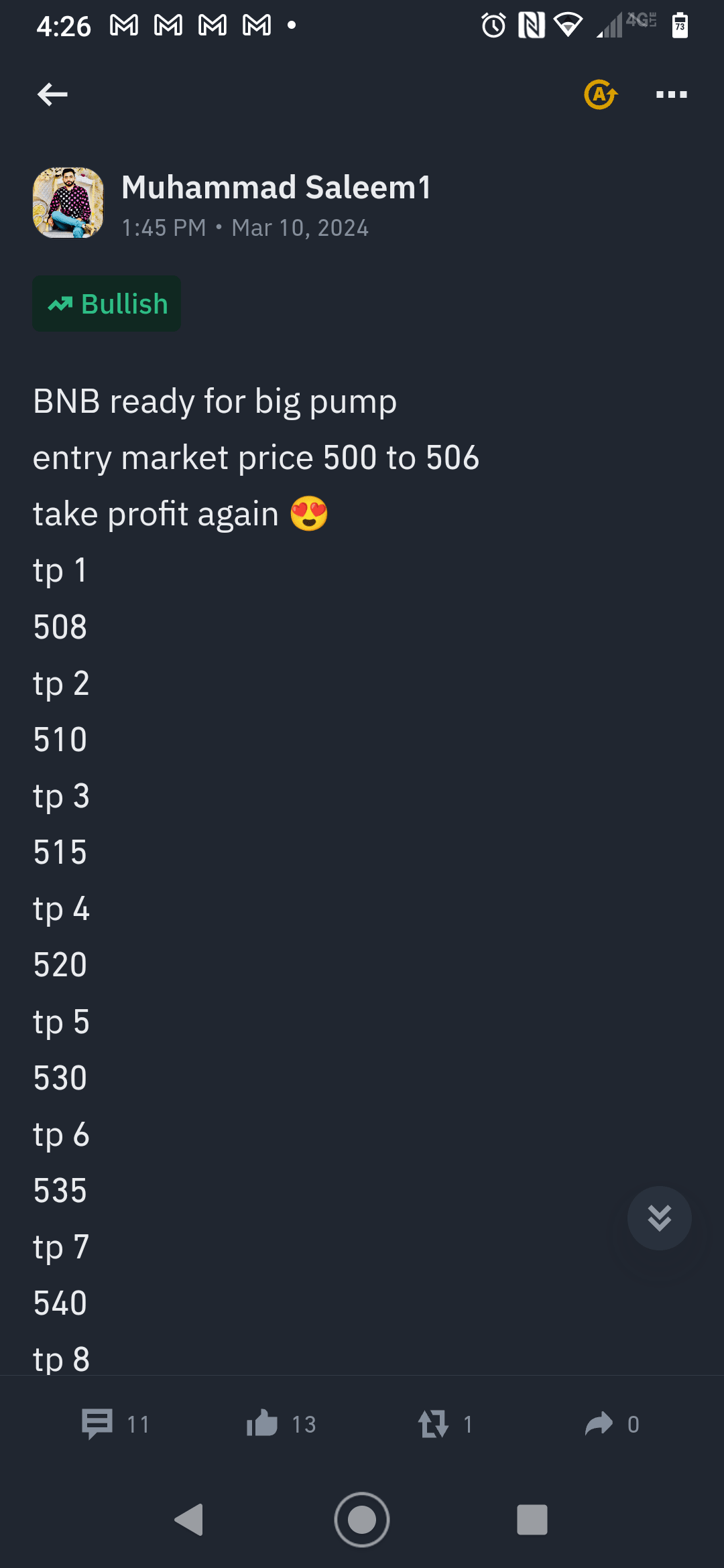The width and height of the screenshot is (724, 1568).
Task: Tap the battery indicator in the status bar
Action: click(681, 25)
